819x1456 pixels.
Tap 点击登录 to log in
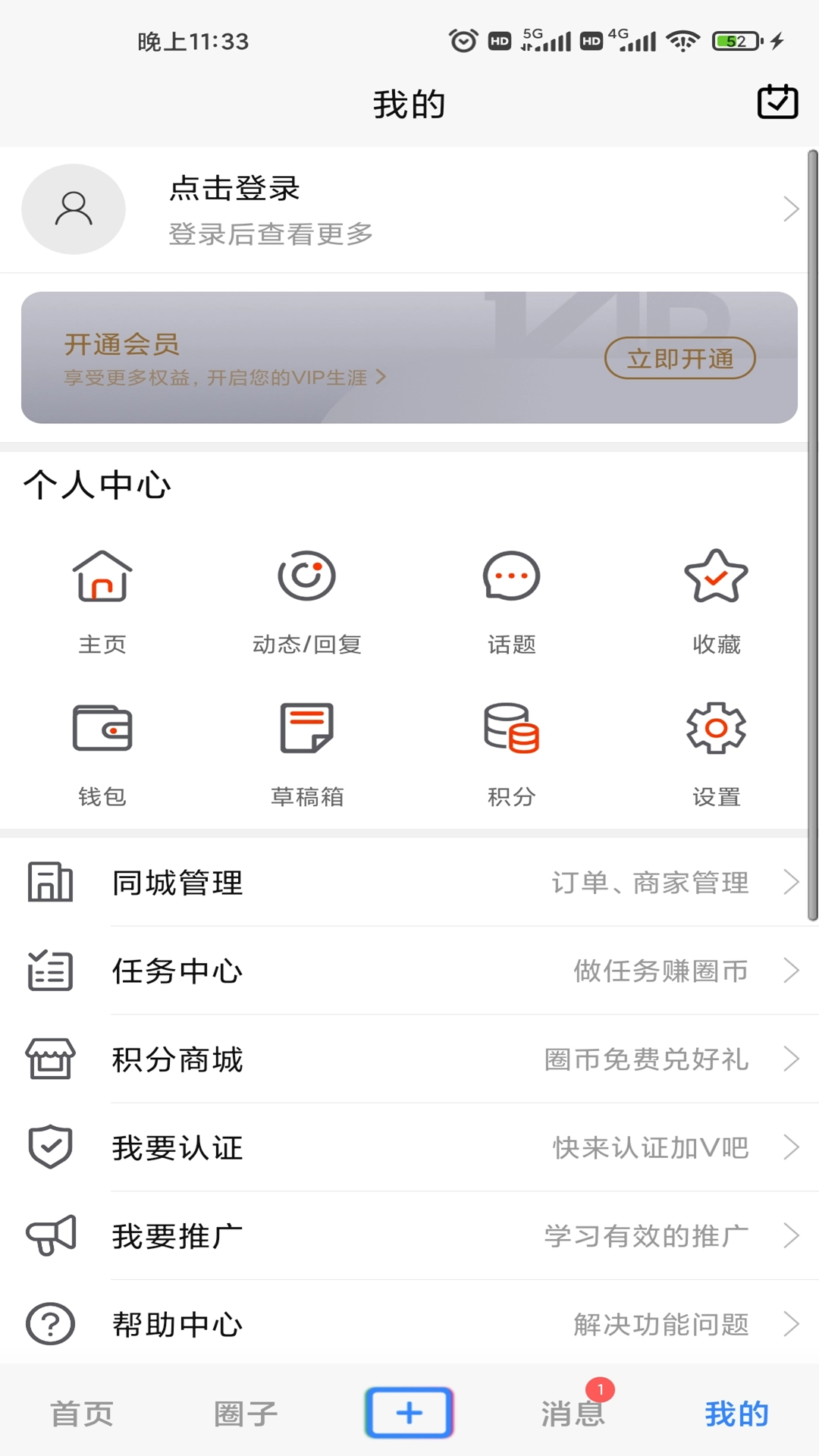pyautogui.click(x=234, y=189)
